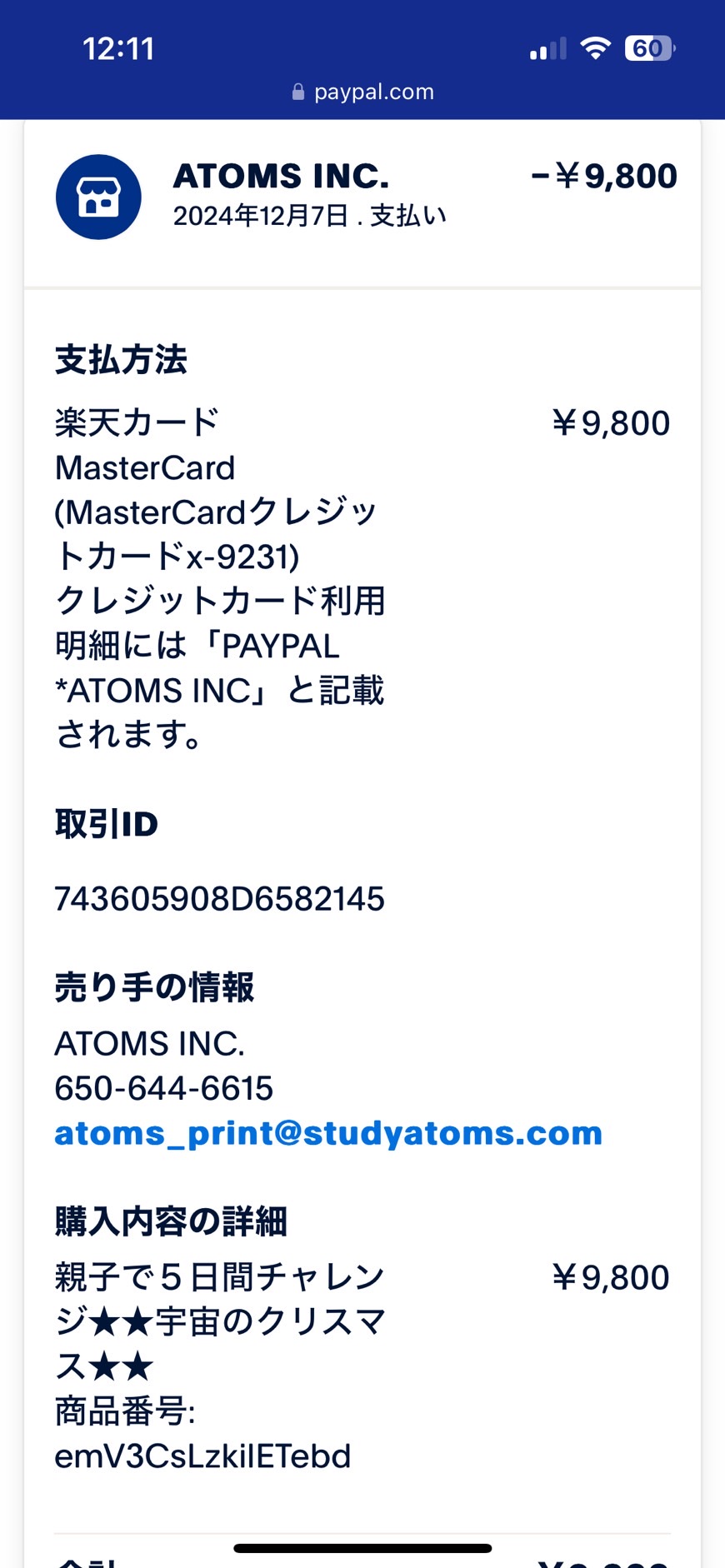Open the atoms_print@studyatoms.com email link

(328, 1133)
